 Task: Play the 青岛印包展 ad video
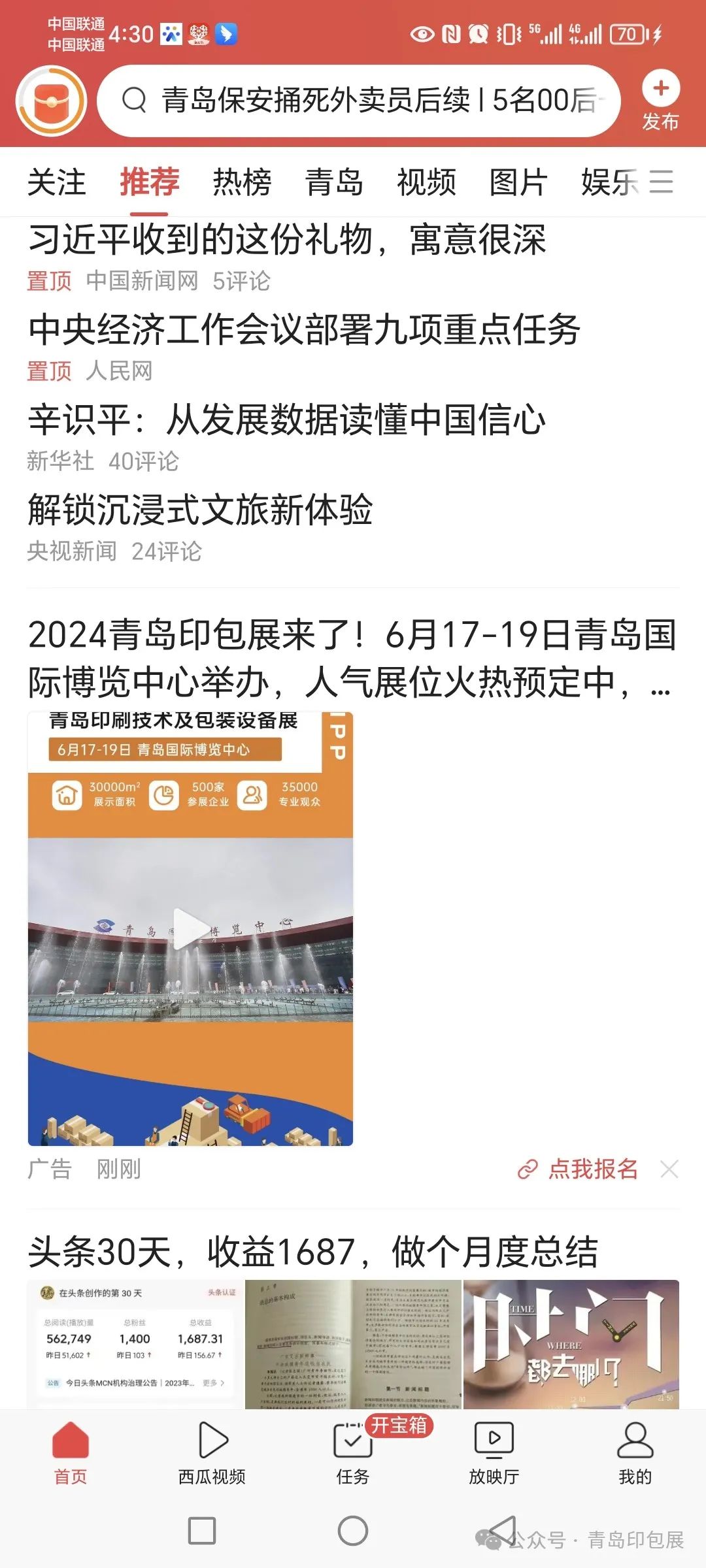point(190,928)
